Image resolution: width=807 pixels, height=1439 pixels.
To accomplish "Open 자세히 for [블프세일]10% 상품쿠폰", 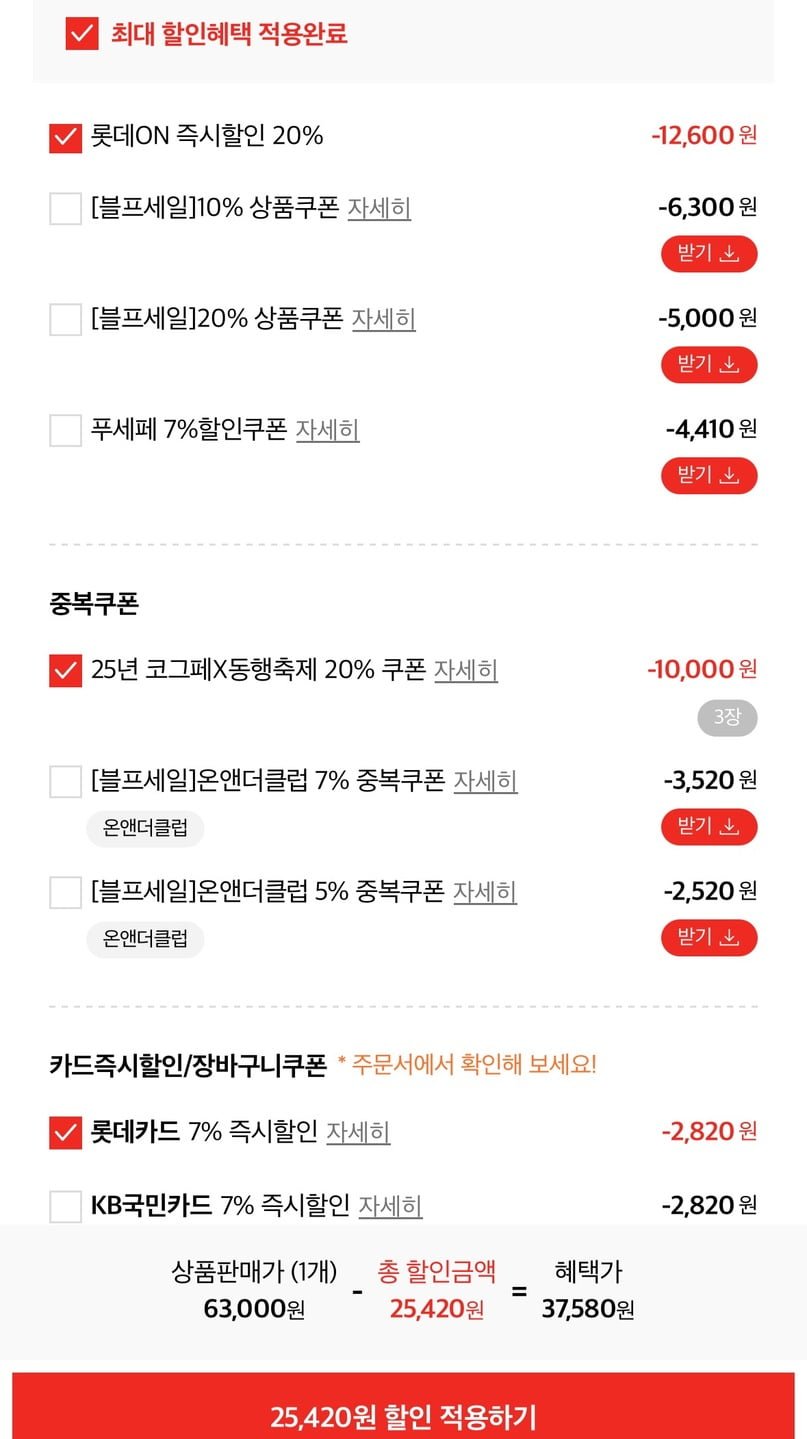I will pyautogui.click(x=379, y=208).
